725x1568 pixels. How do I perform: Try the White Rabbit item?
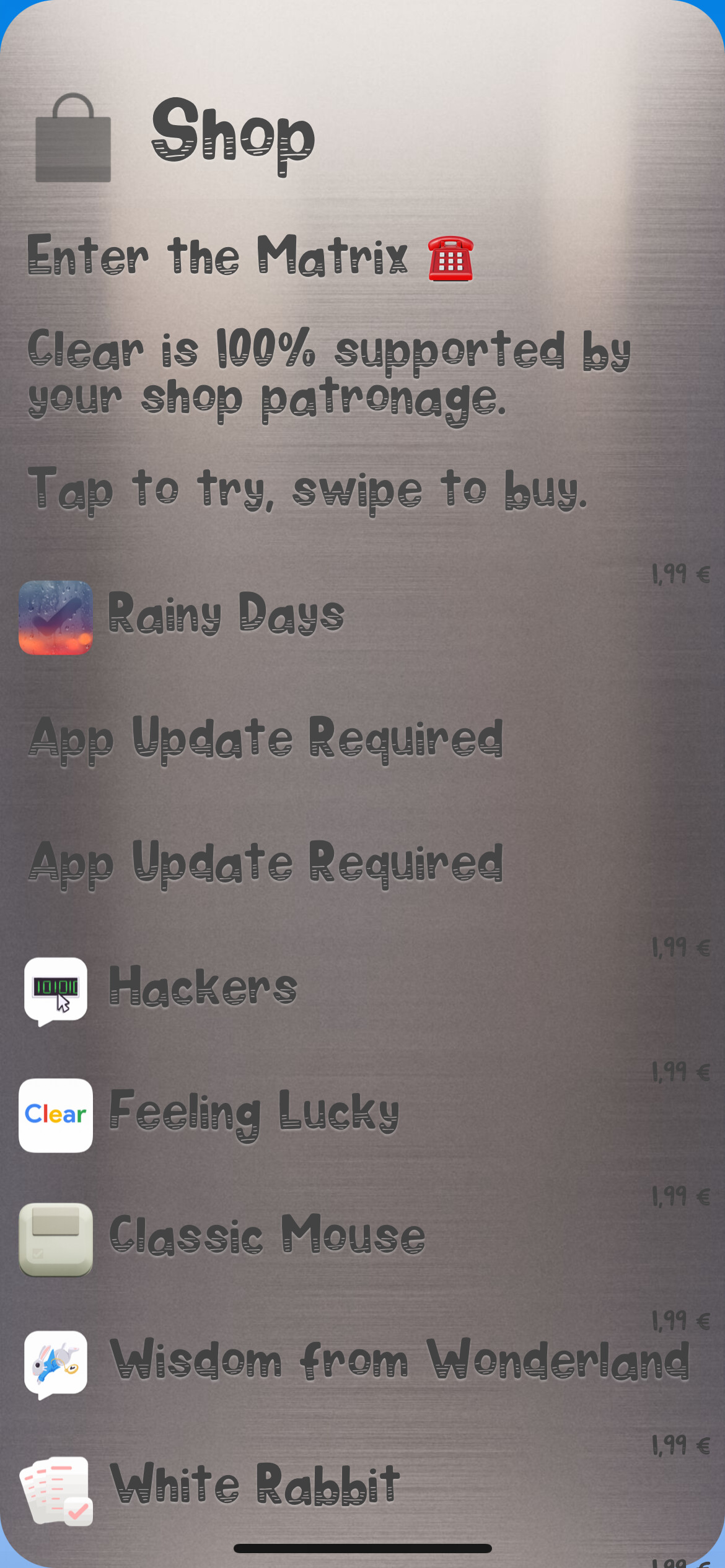click(x=254, y=1484)
